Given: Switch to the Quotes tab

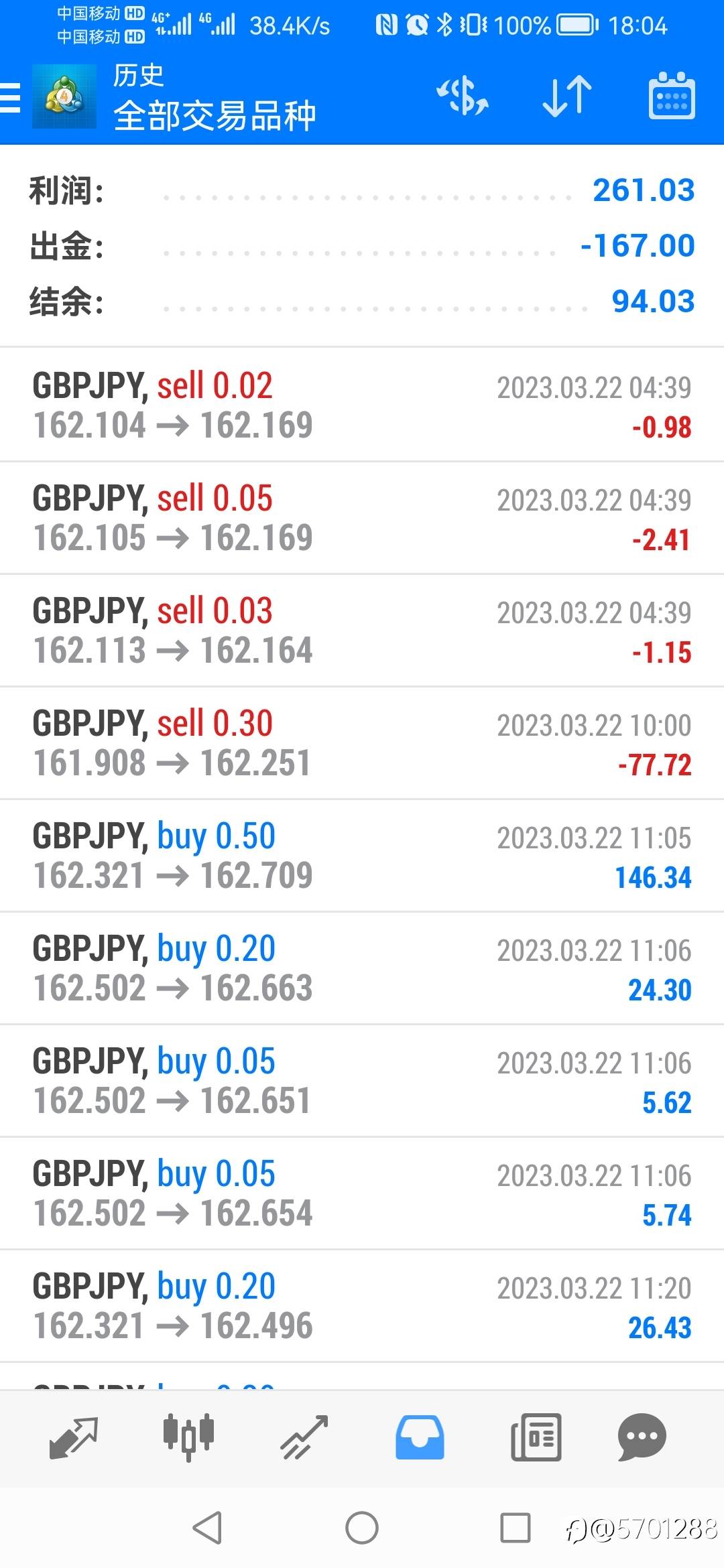Looking at the screenshot, I should pos(74,1437).
